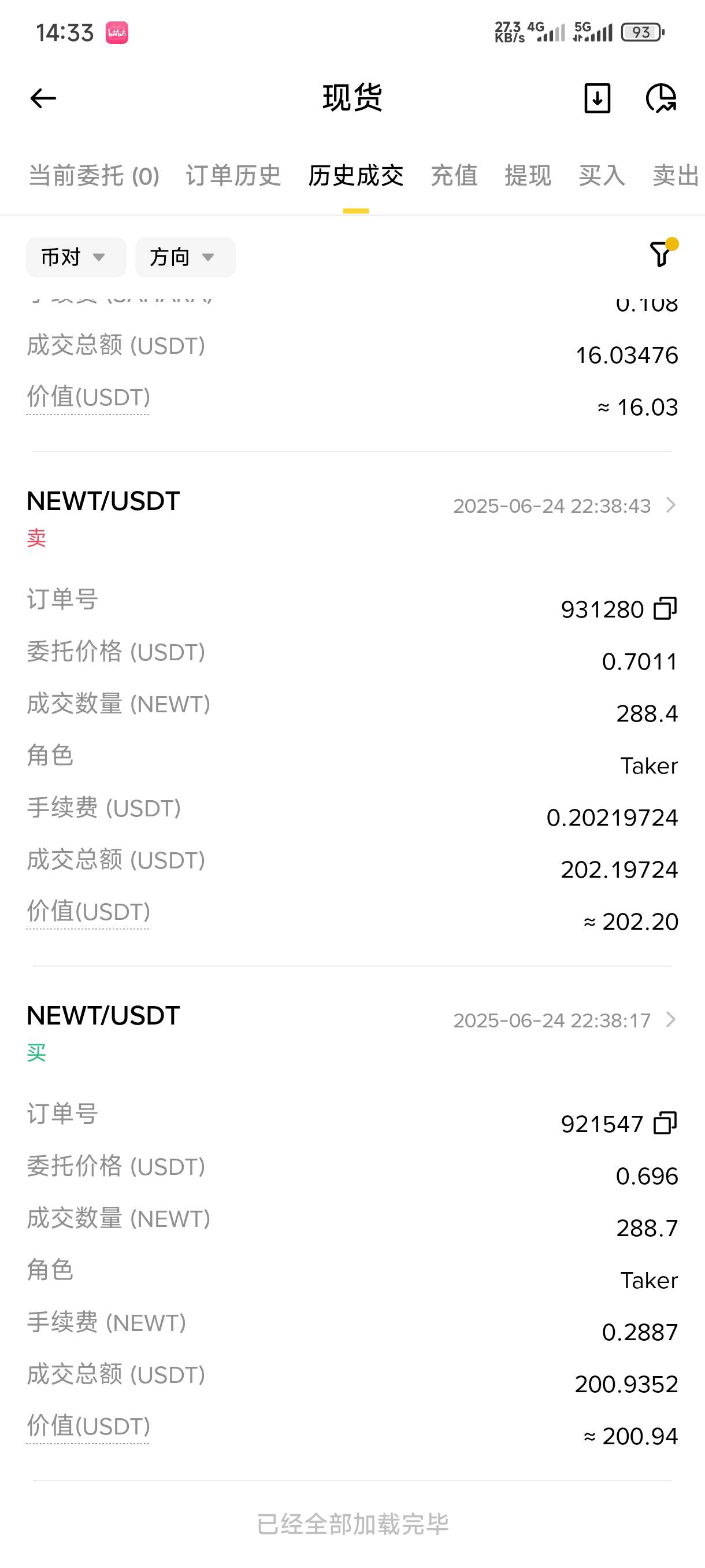This screenshot has height=1568, width=705.
Task: Switch to 当前委托 (0) tab
Action: [x=94, y=176]
